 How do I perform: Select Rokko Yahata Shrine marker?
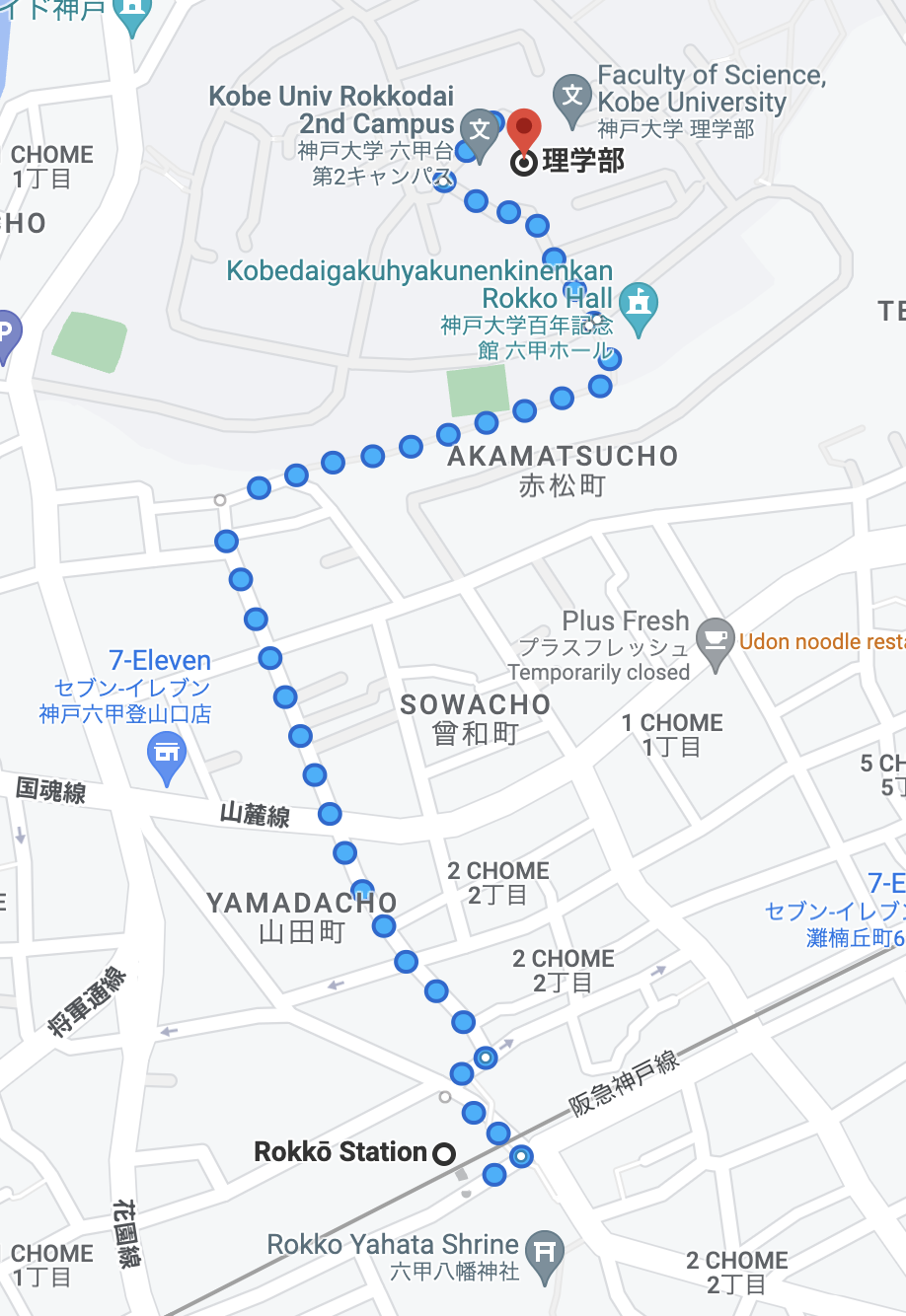pyautogui.click(x=545, y=1253)
